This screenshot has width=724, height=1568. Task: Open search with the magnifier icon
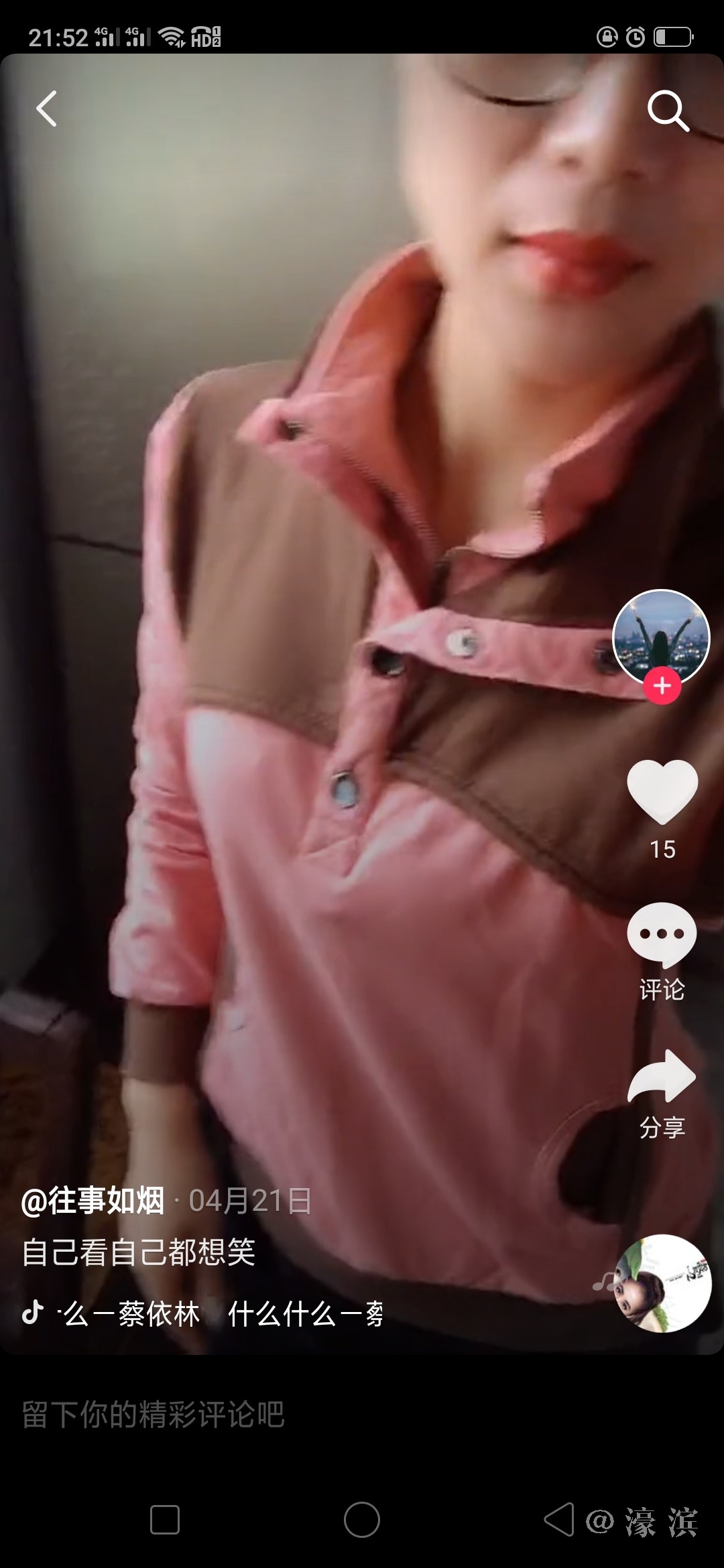coord(668,111)
